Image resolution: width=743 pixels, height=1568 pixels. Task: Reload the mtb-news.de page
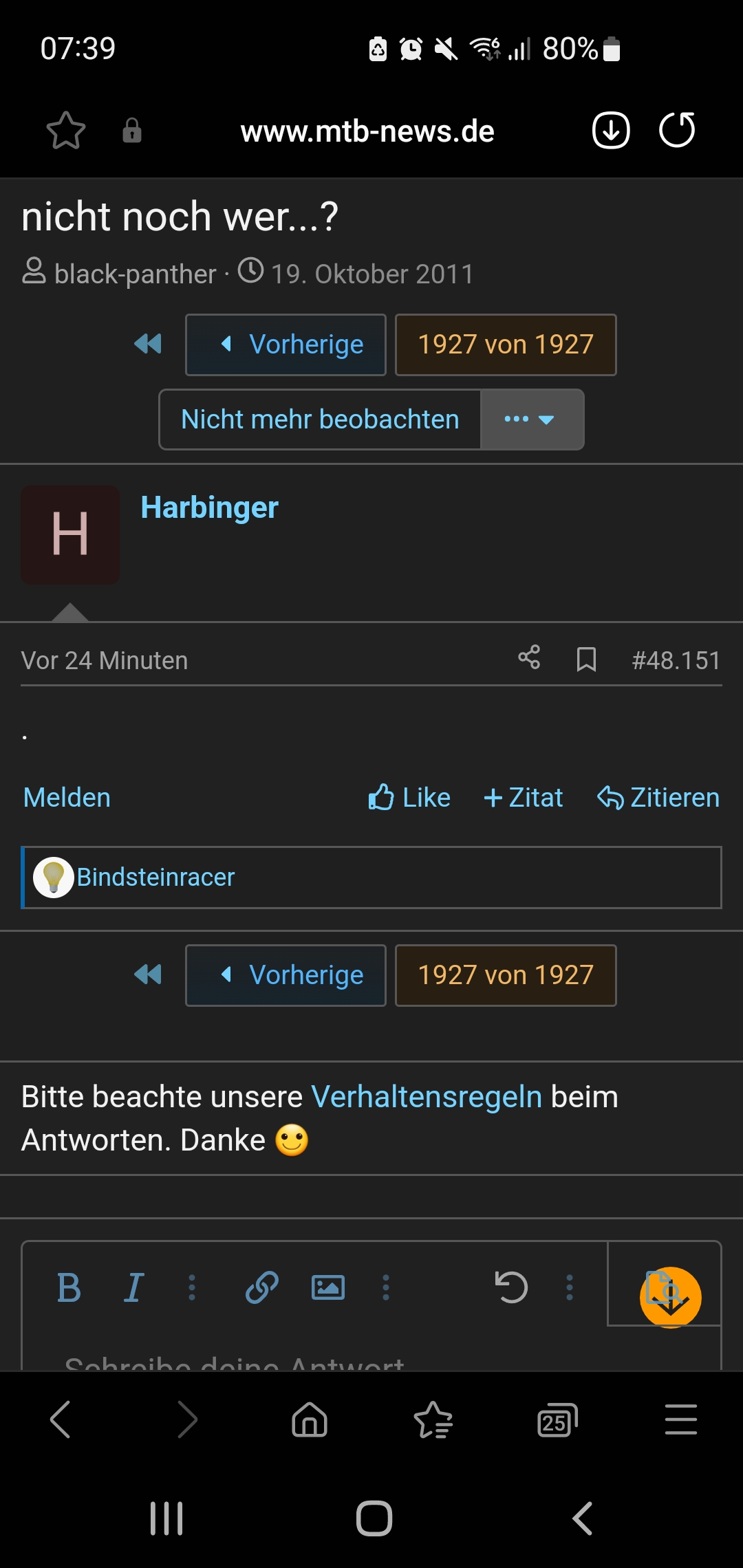click(x=677, y=131)
